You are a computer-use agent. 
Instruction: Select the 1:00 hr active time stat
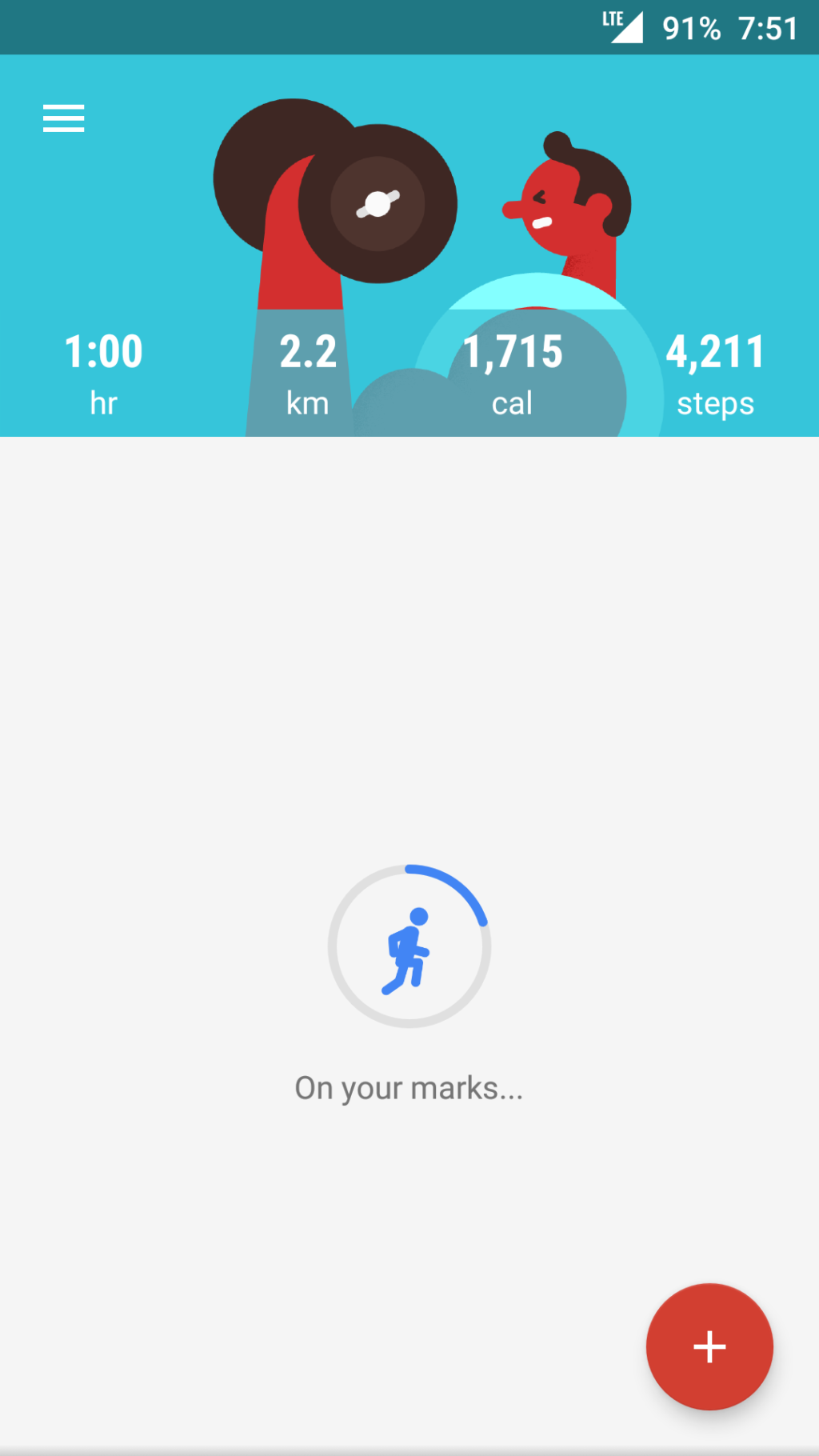103,374
